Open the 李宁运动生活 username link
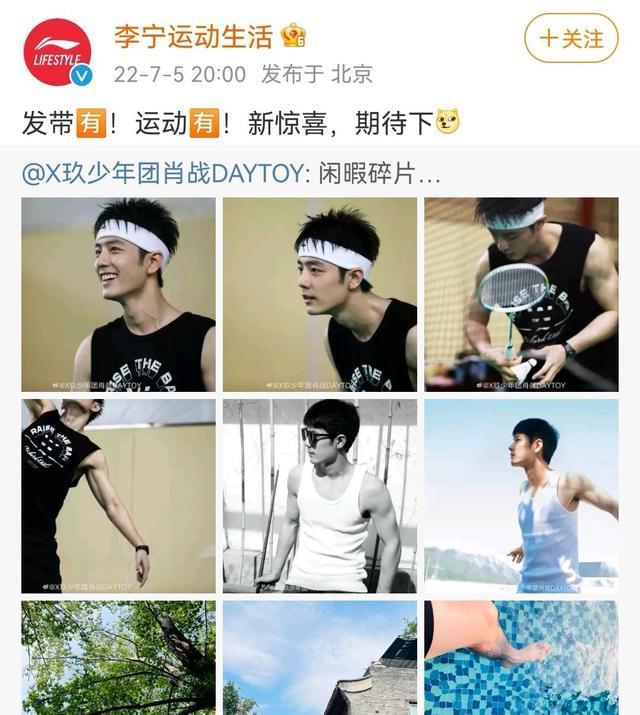 (x=193, y=37)
